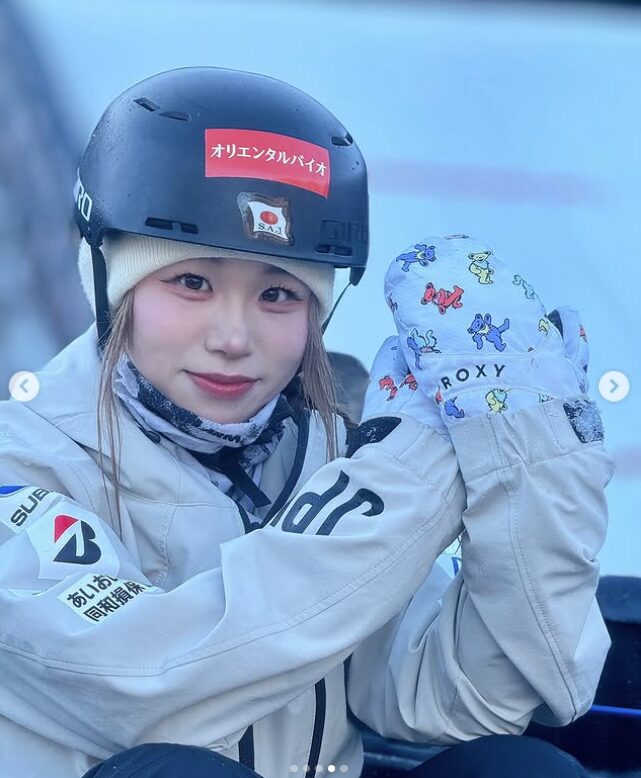641x778 pixels.
Task: Advance to the next photo in carousel
Action: [614, 386]
